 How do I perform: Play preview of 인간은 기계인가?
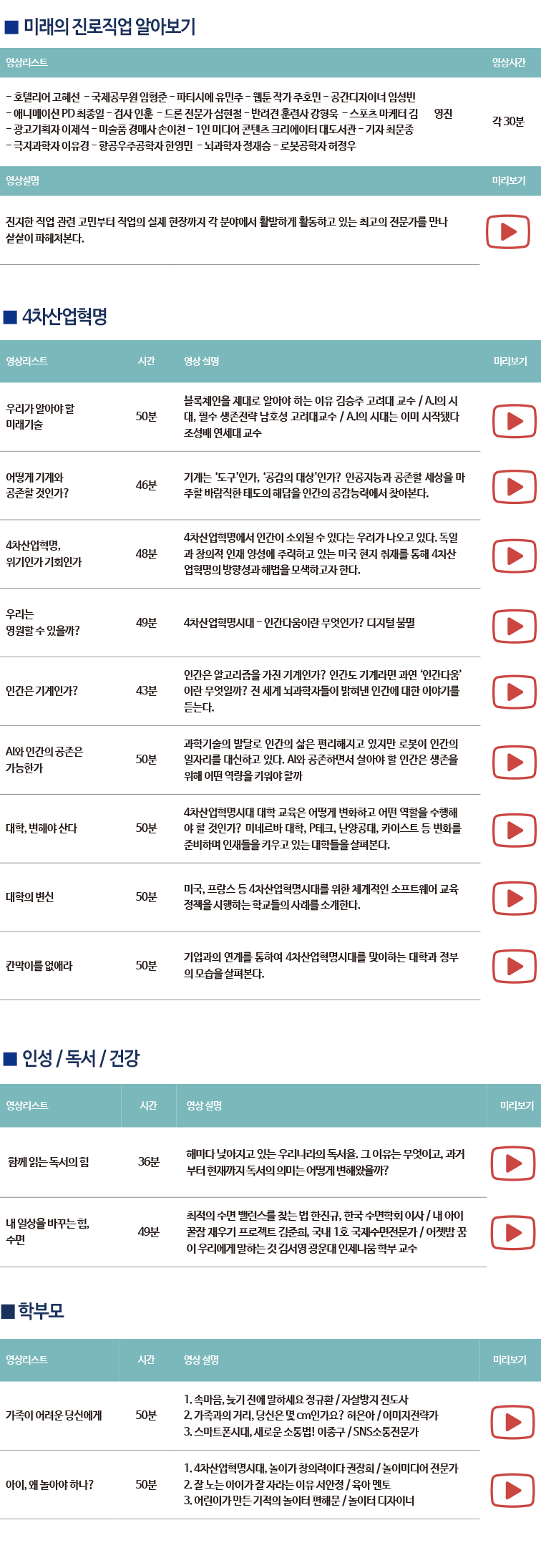pyautogui.click(x=514, y=692)
